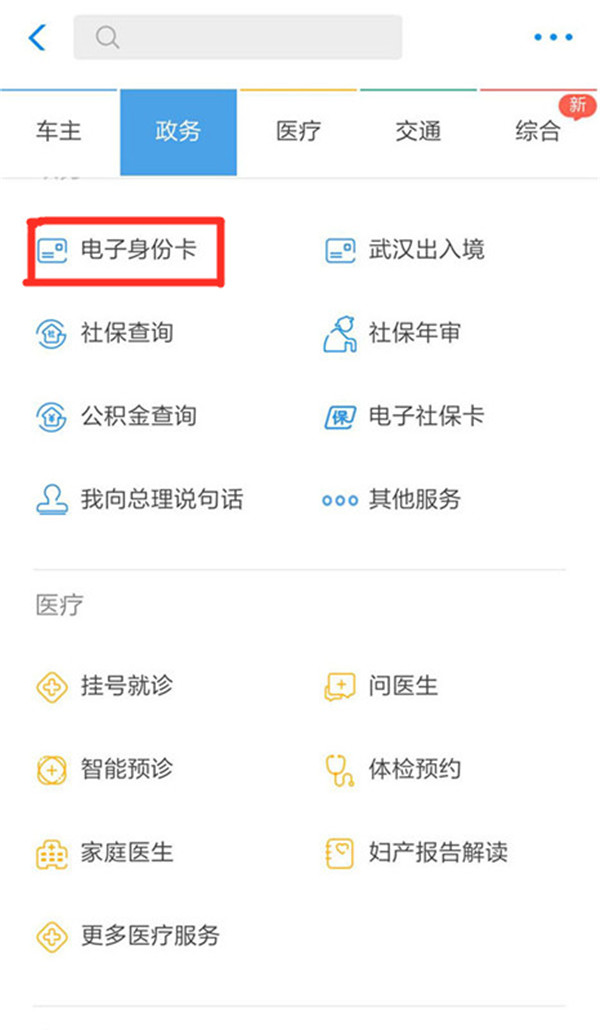Select 社保查询
Screen dimensions: 600x1030
105,333
